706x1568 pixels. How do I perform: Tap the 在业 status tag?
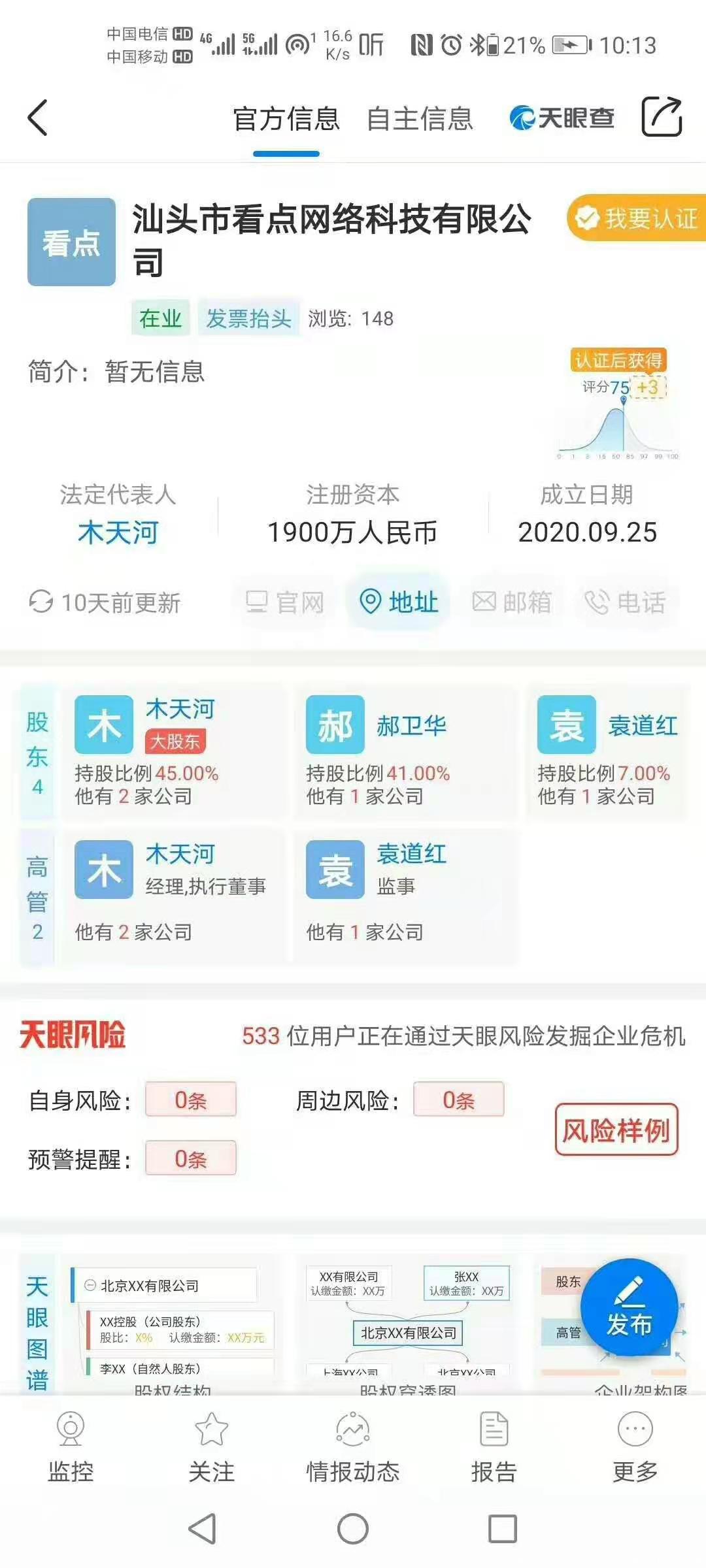(159, 318)
